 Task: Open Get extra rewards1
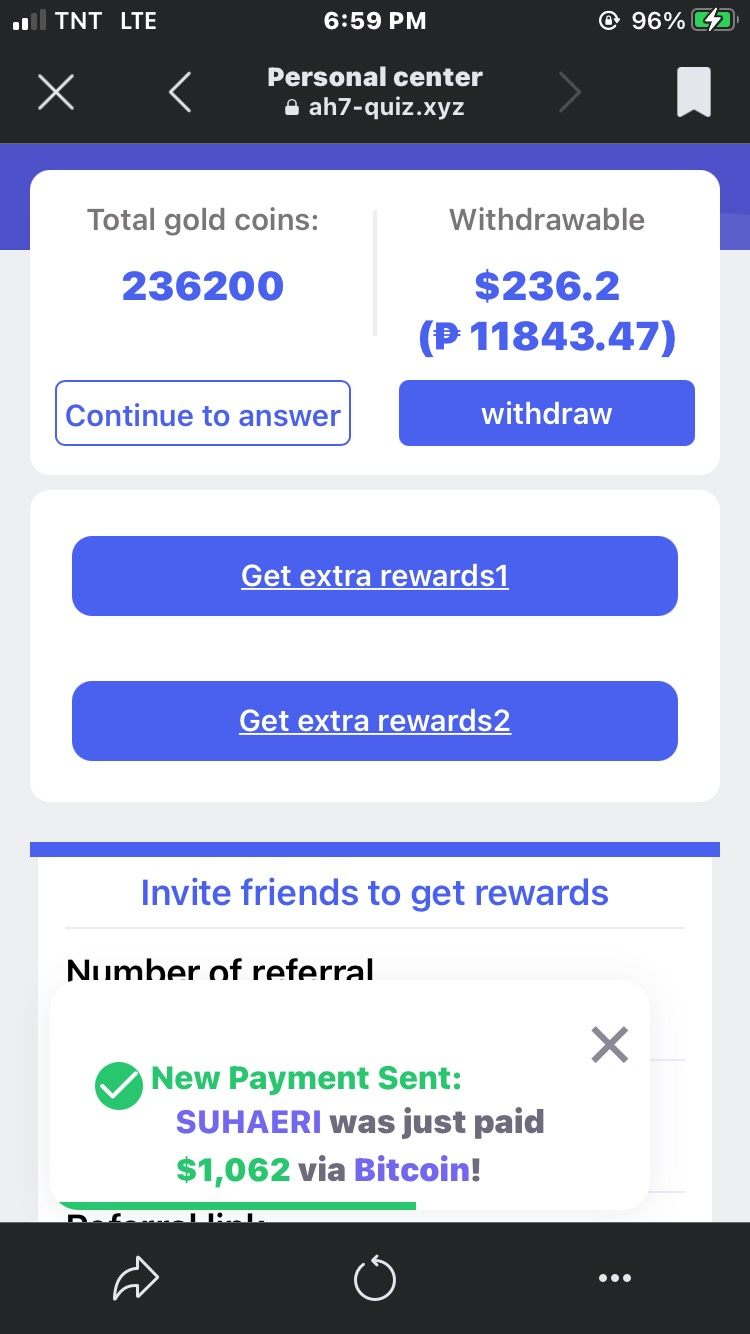(x=375, y=576)
